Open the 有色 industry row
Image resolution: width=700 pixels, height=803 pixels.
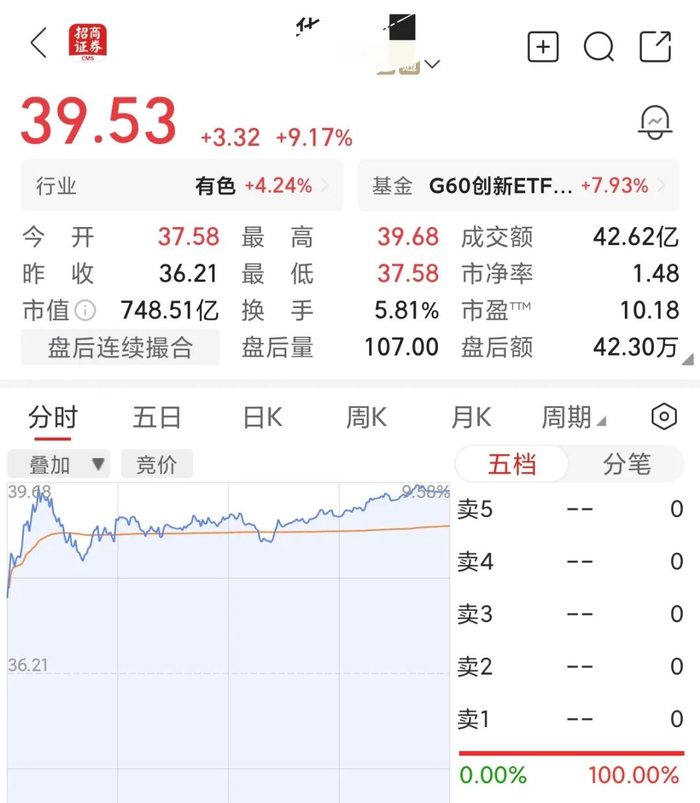pos(182,185)
